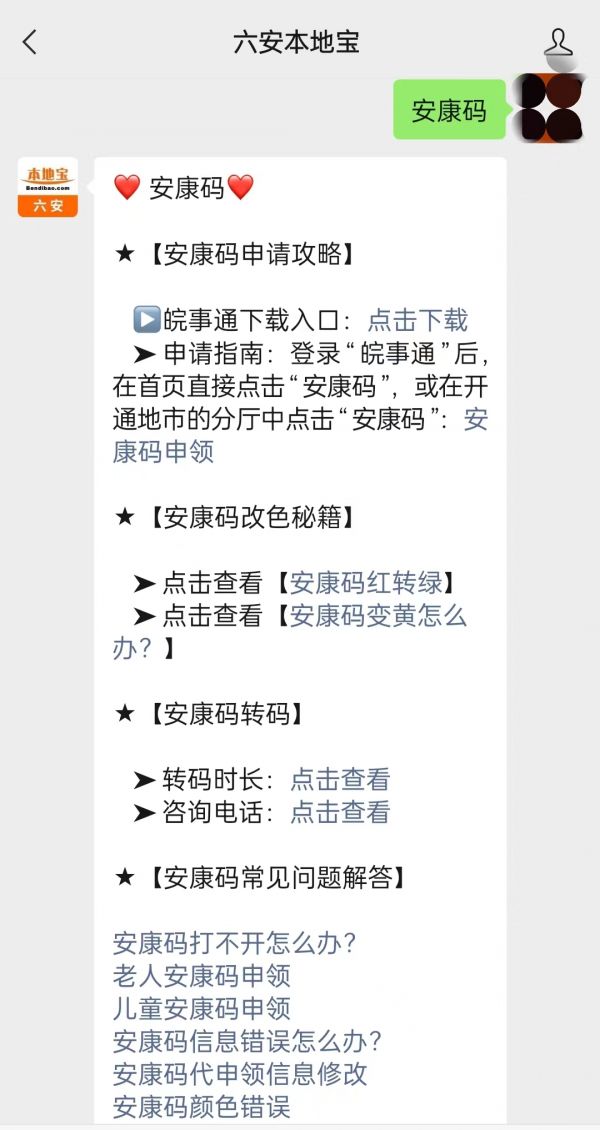This screenshot has height=1130, width=600.
Task: Open 安康码信息错误怎么办 link
Action: click(247, 1041)
